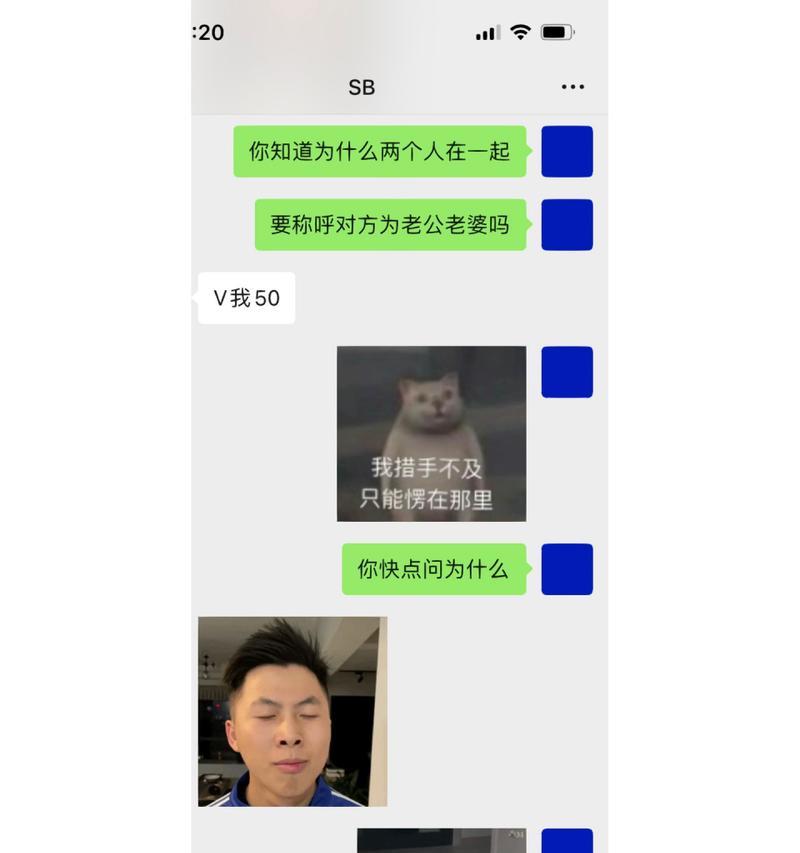
Task: Tap the sender avatar beside 你知道为什么两个人在一起
Action: (567, 151)
